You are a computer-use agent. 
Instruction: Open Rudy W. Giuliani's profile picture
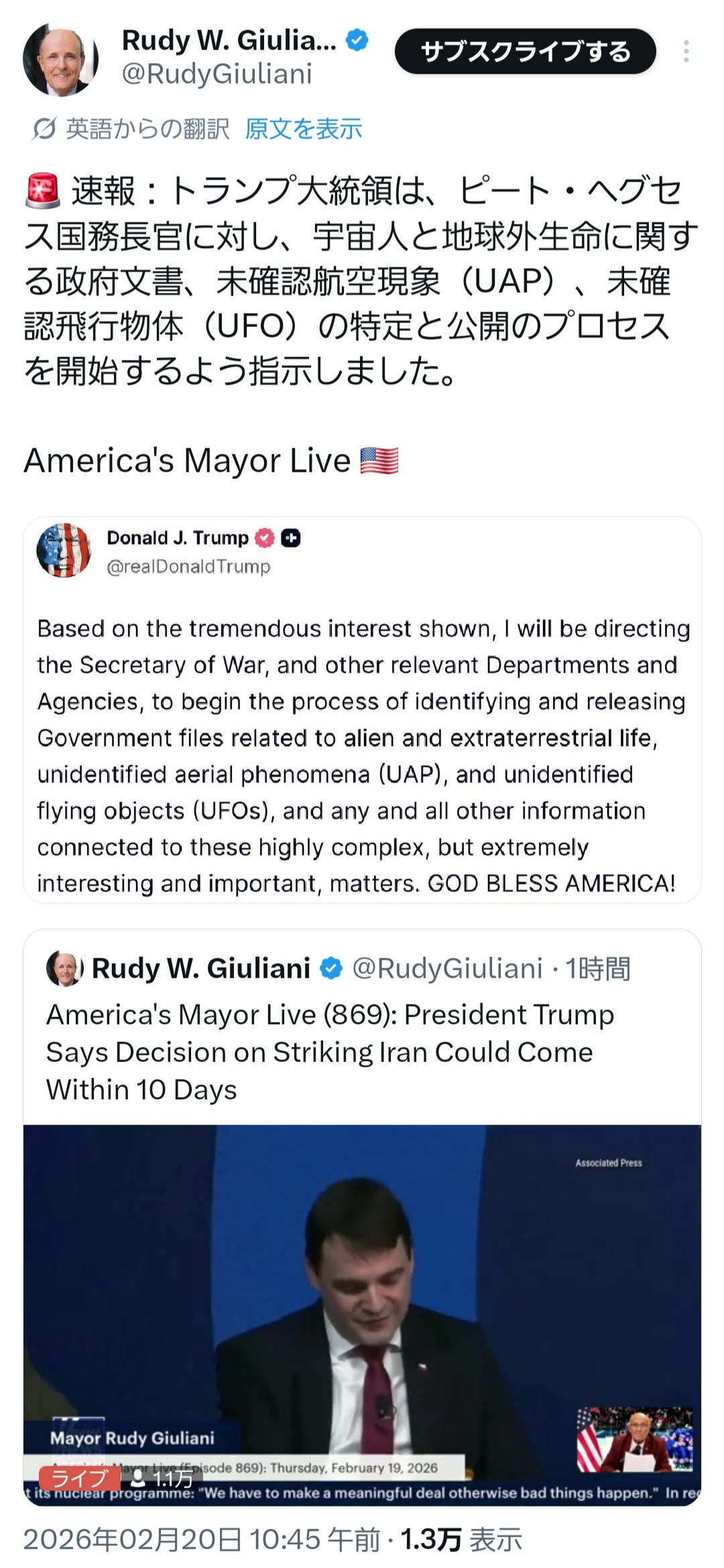60,59
